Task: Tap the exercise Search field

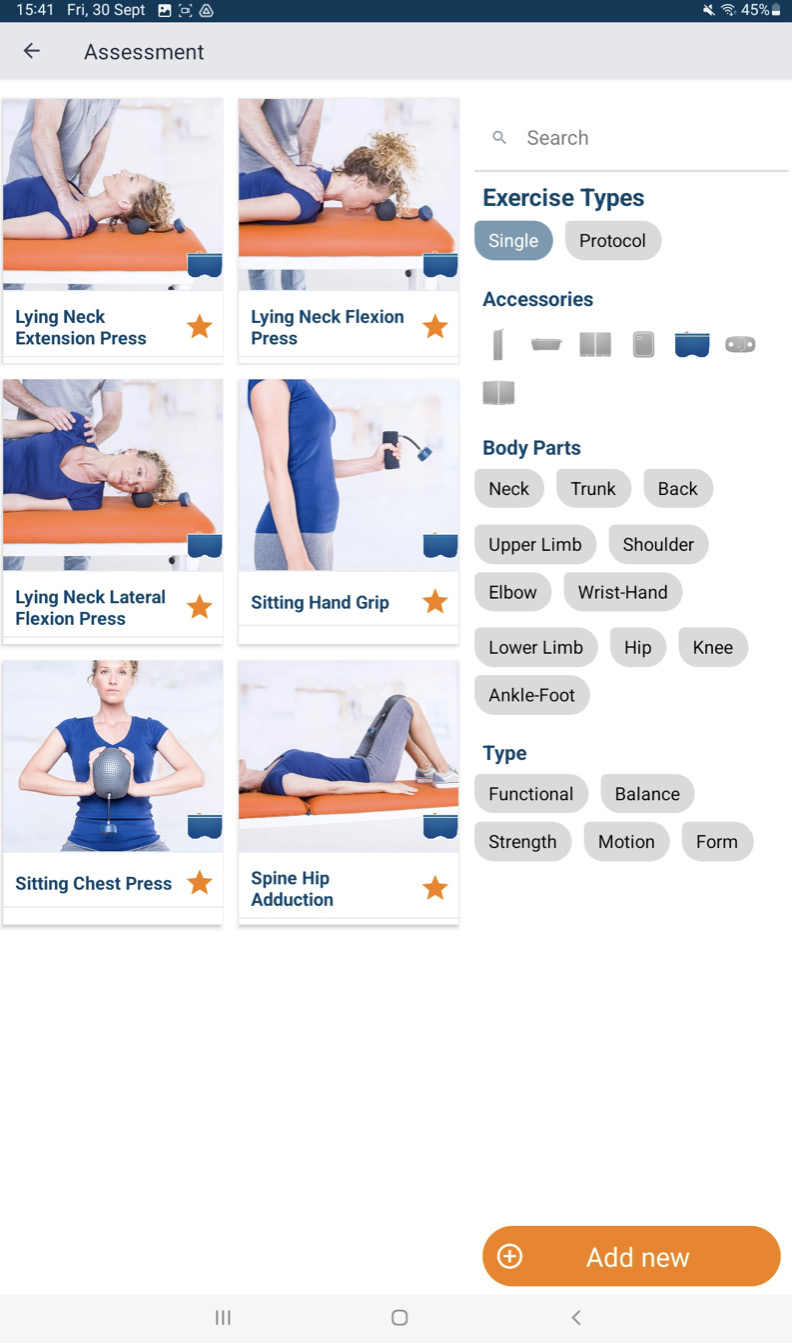Action: coord(640,138)
